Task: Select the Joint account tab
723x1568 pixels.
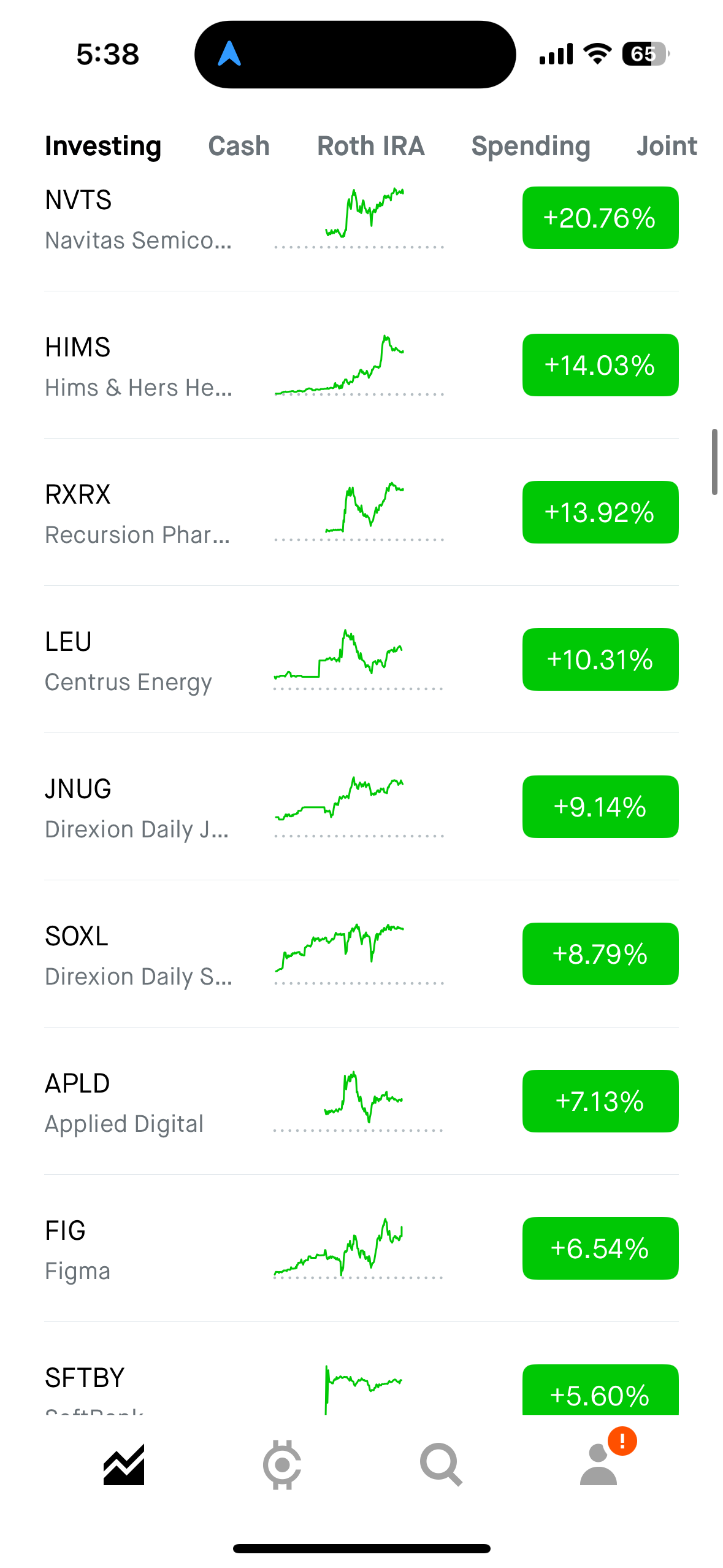Action: [x=667, y=146]
